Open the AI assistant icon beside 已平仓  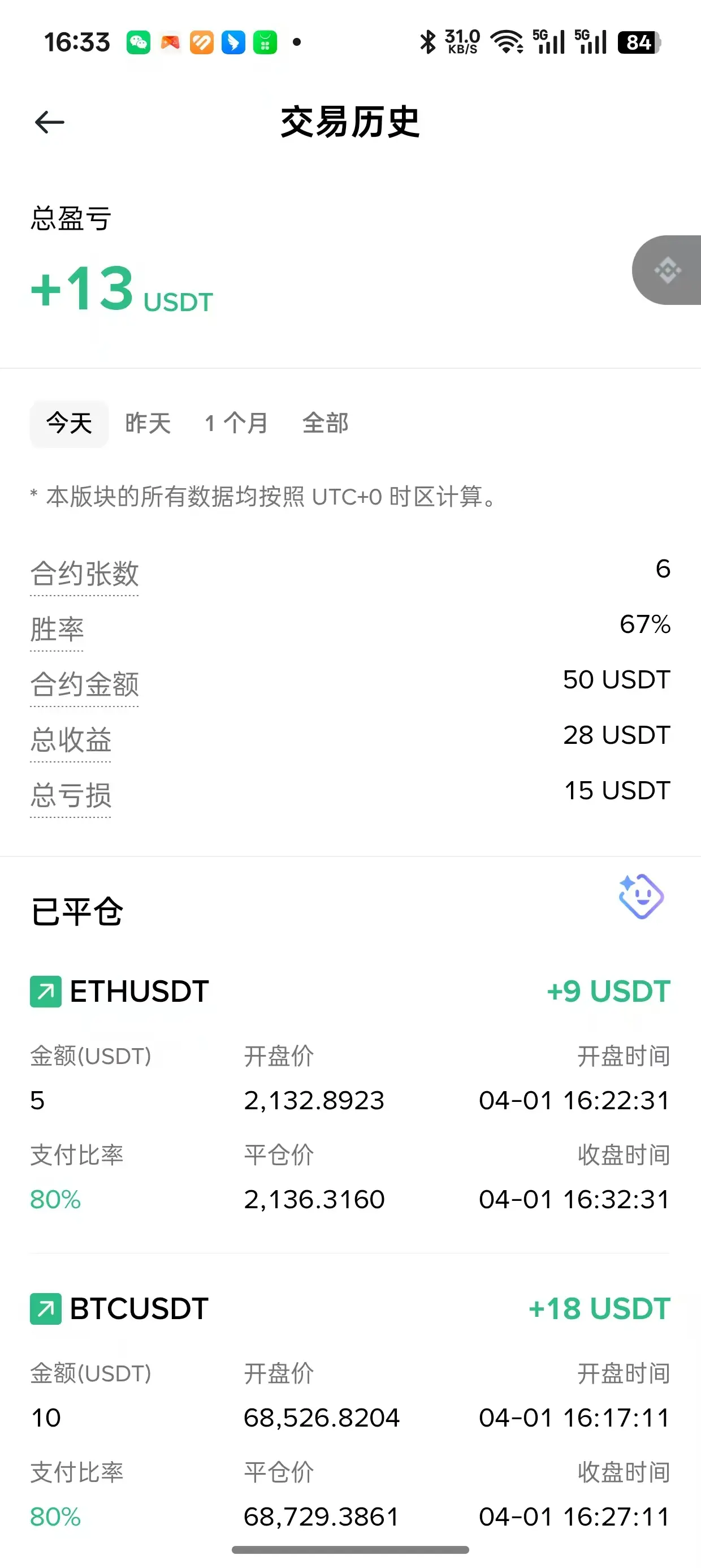pyautogui.click(x=641, y=897)
